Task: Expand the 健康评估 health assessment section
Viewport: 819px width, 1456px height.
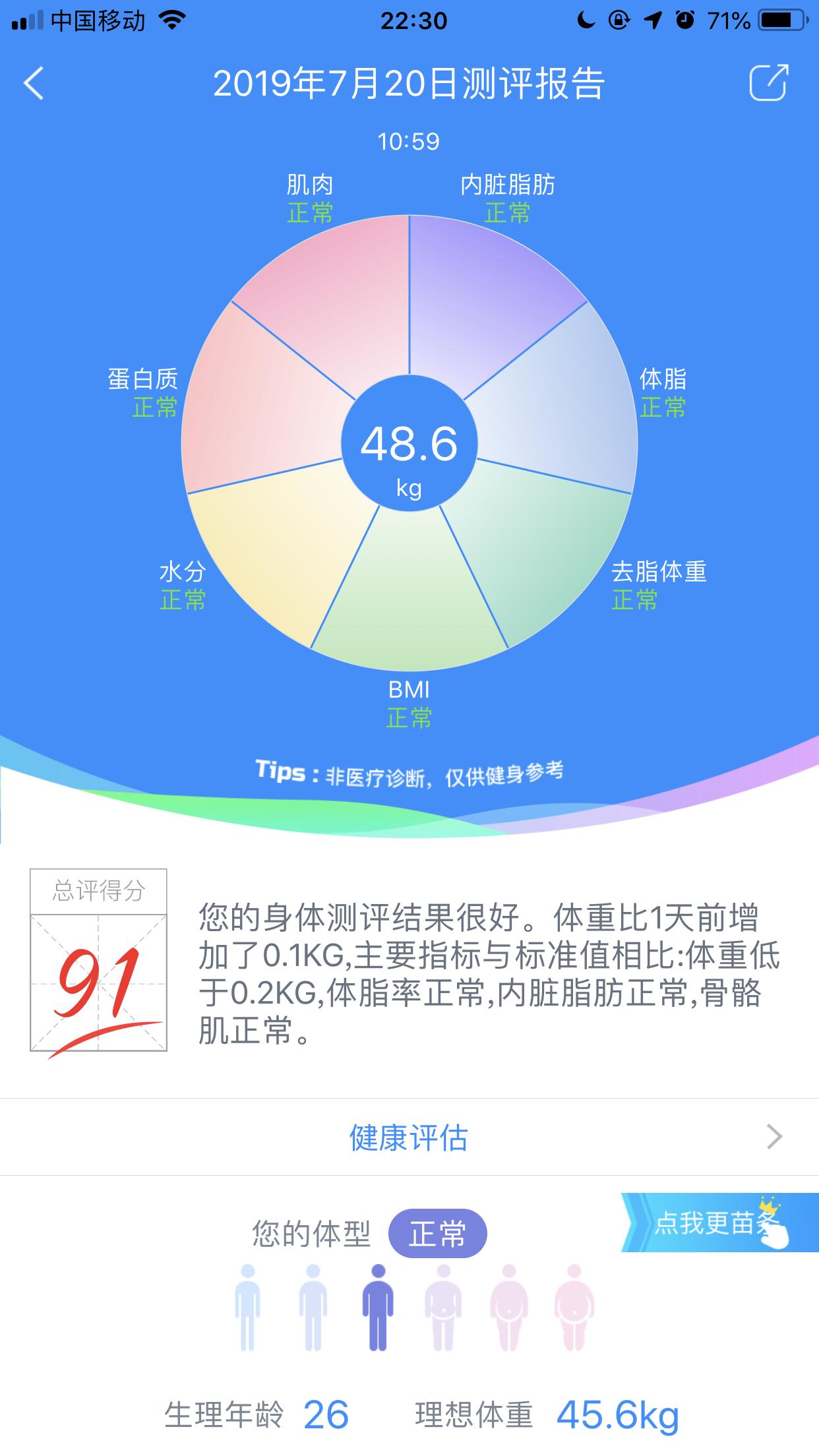Action: tap(409, 1137)
